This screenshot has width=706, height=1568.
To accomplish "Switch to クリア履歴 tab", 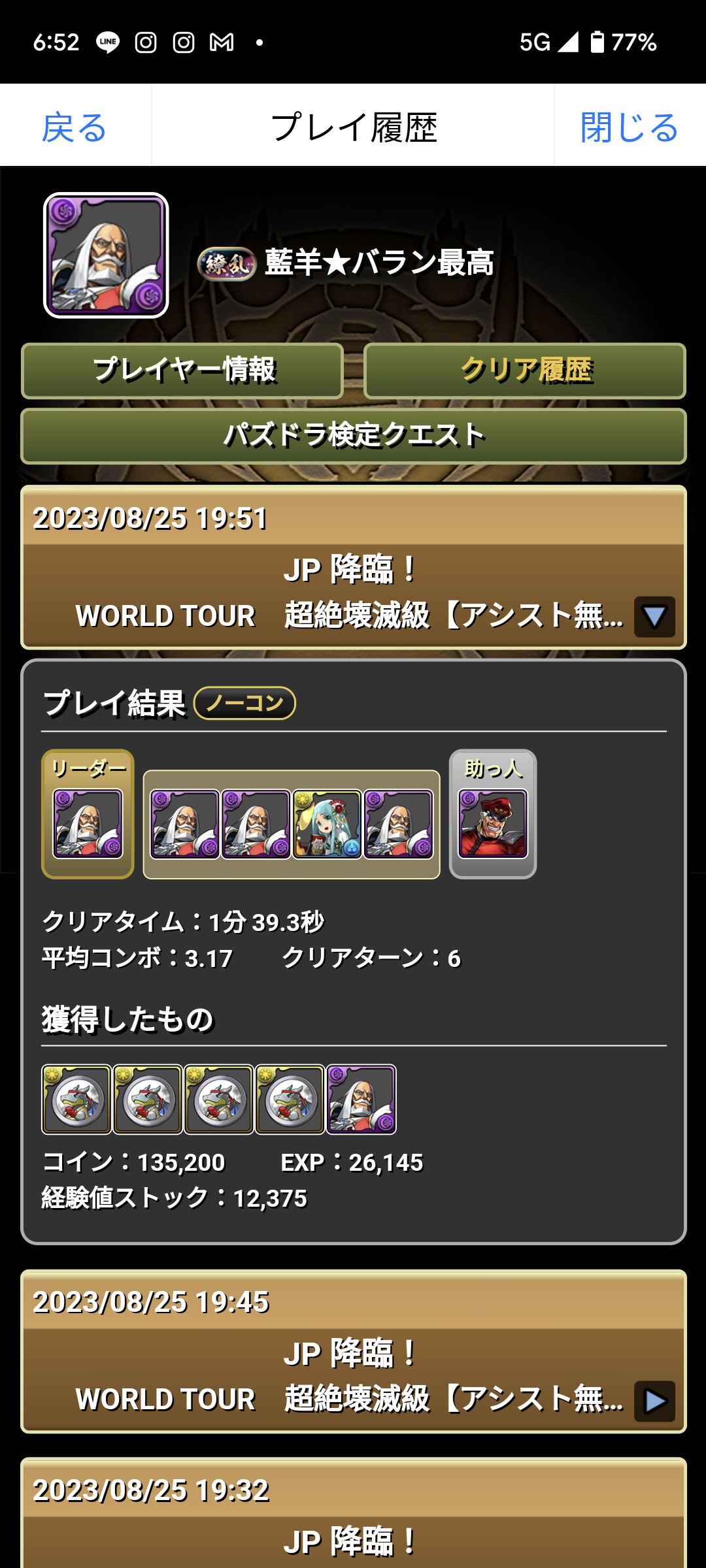I will (525, 370).
